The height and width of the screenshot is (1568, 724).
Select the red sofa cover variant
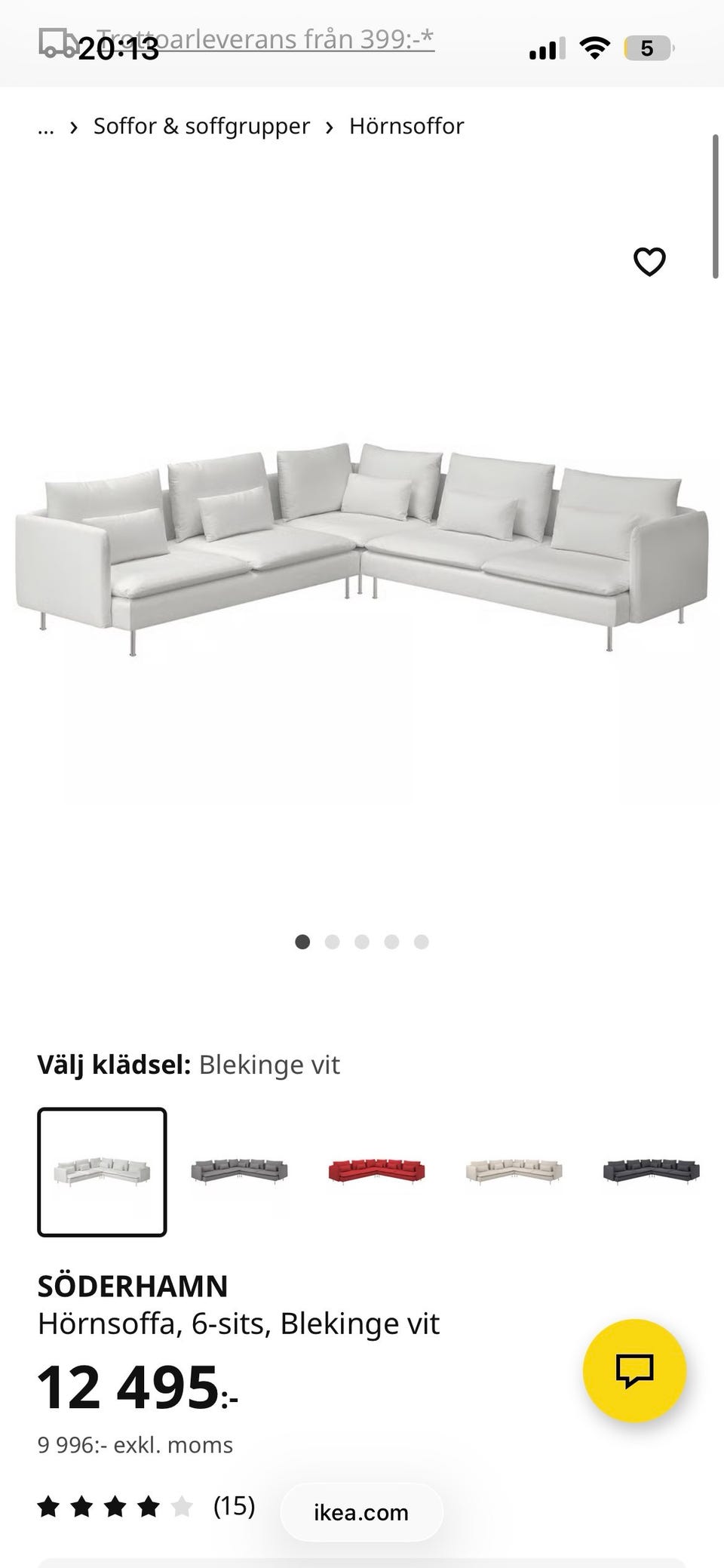click(x=374, y=1172)
